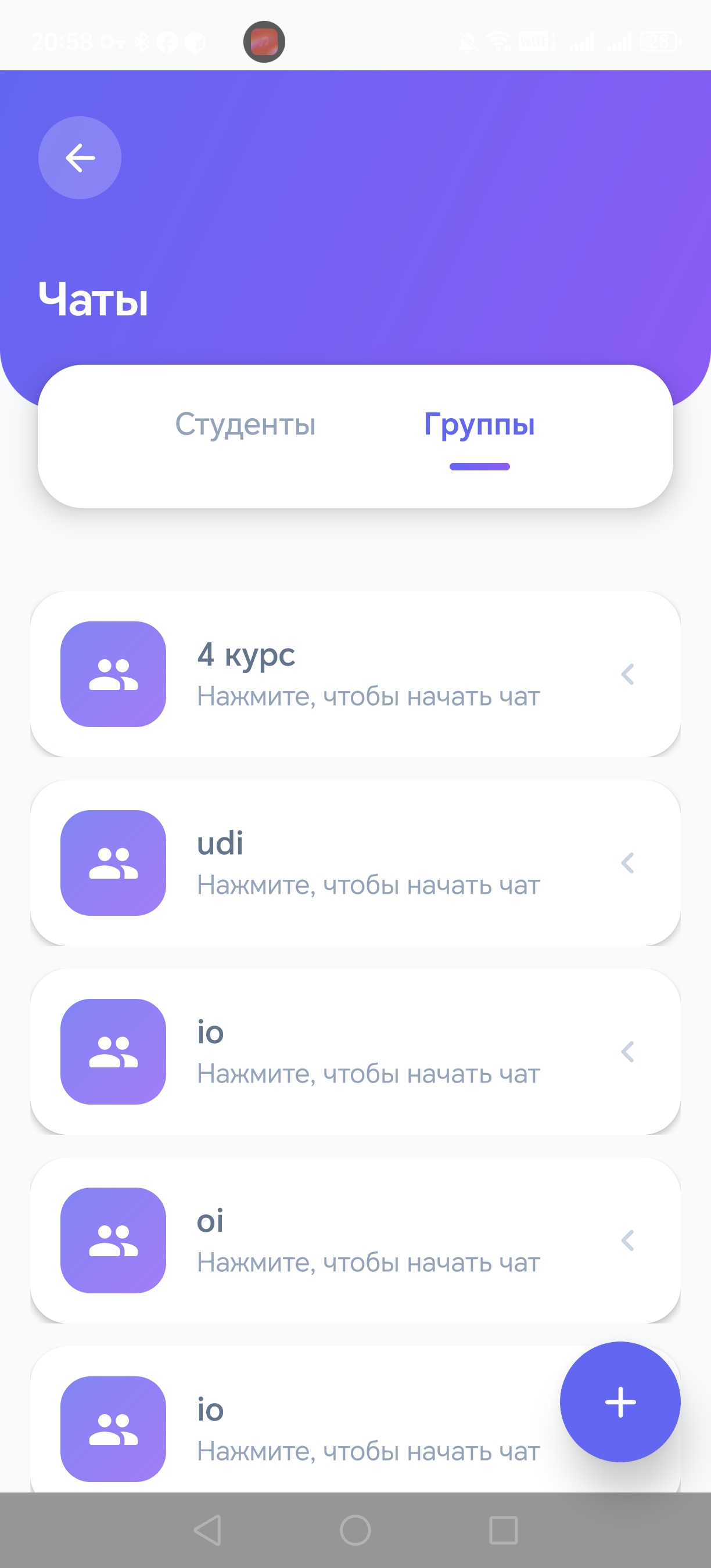Open the udi group chat

(x=355, y=862)
